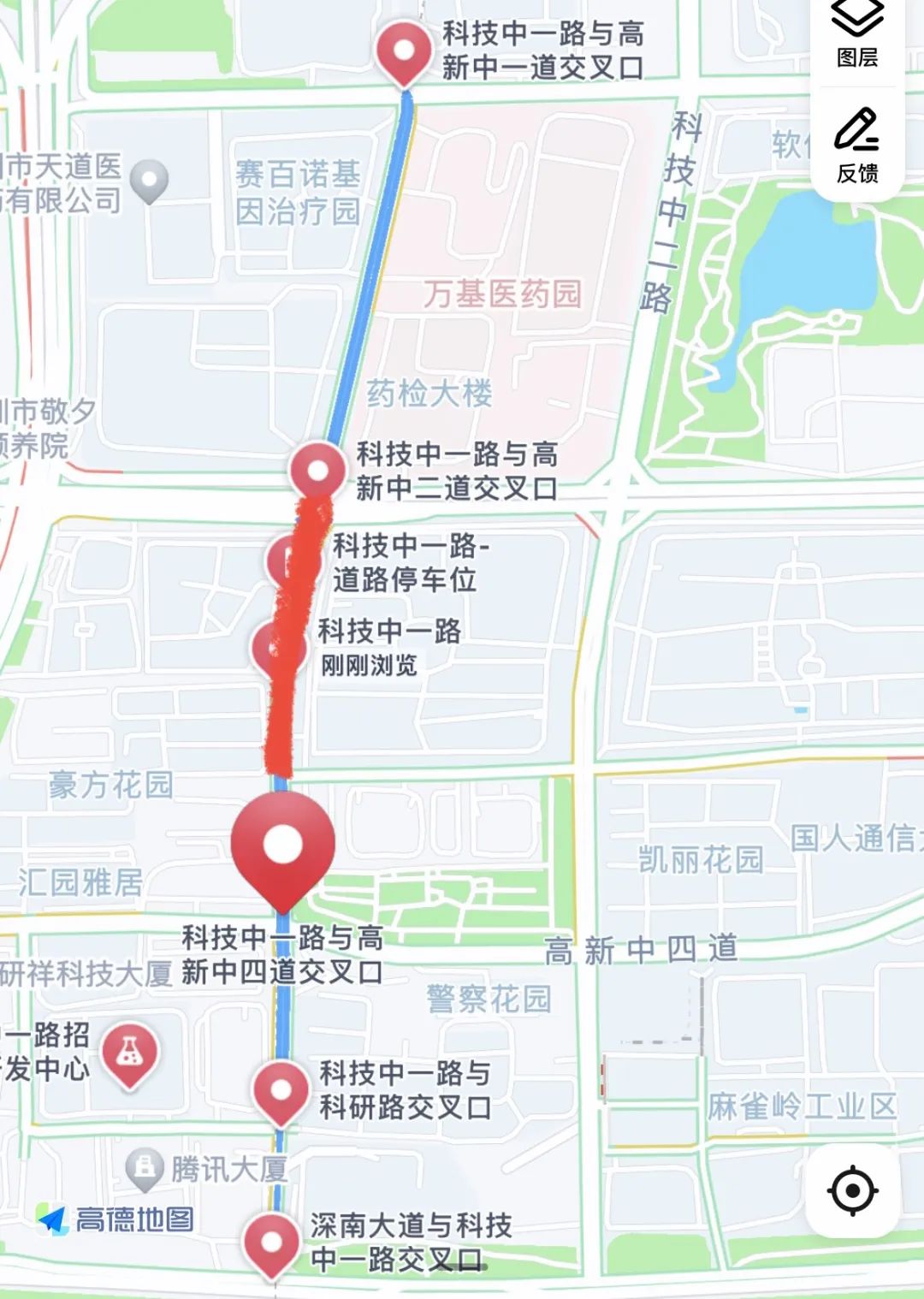Tap the 反馈 feedback button
This screenshot has width=924, height=1299.
pos(857,145)
